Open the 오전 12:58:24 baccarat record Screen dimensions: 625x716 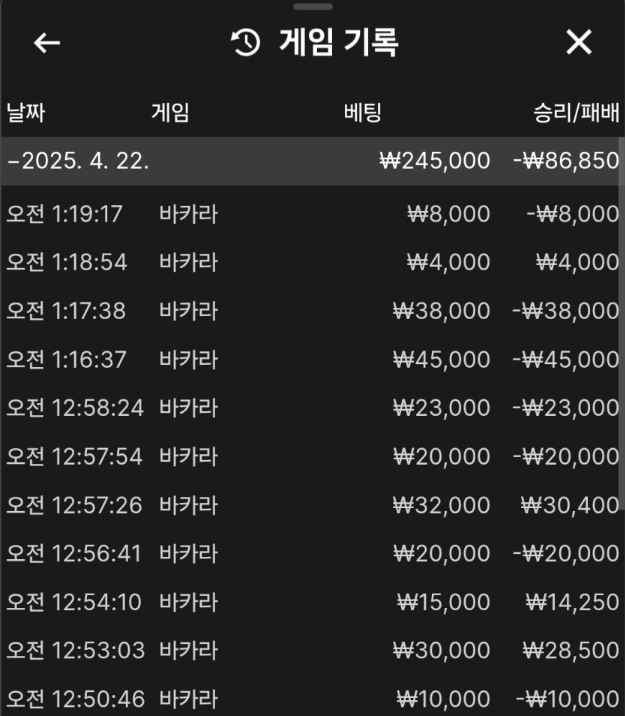pos(310,408)
